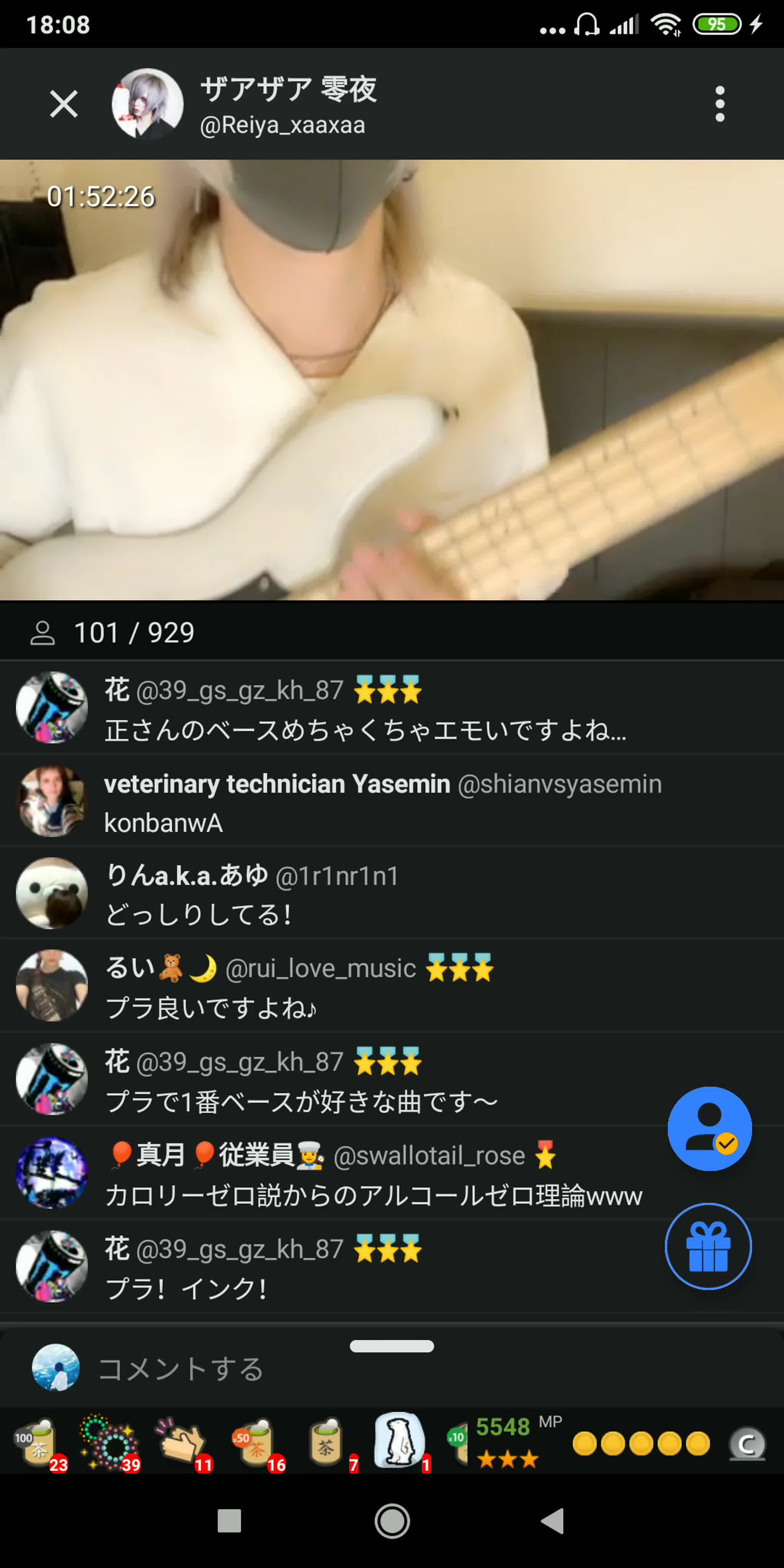Tap the C coin icon
Viewport: 784px width, 1568px height.
[x=747, y=1443]
